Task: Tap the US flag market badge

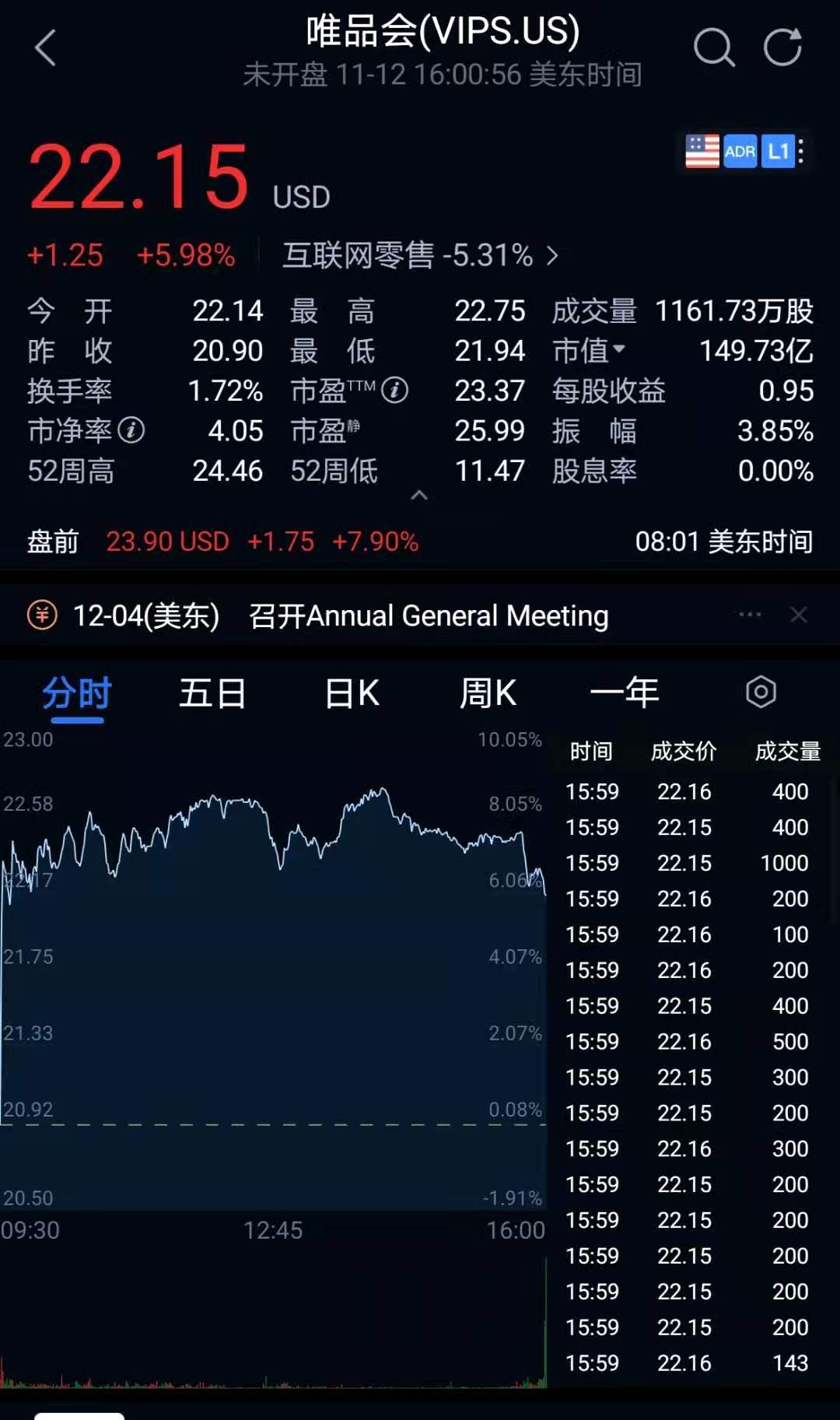Action: coord(702,151)
